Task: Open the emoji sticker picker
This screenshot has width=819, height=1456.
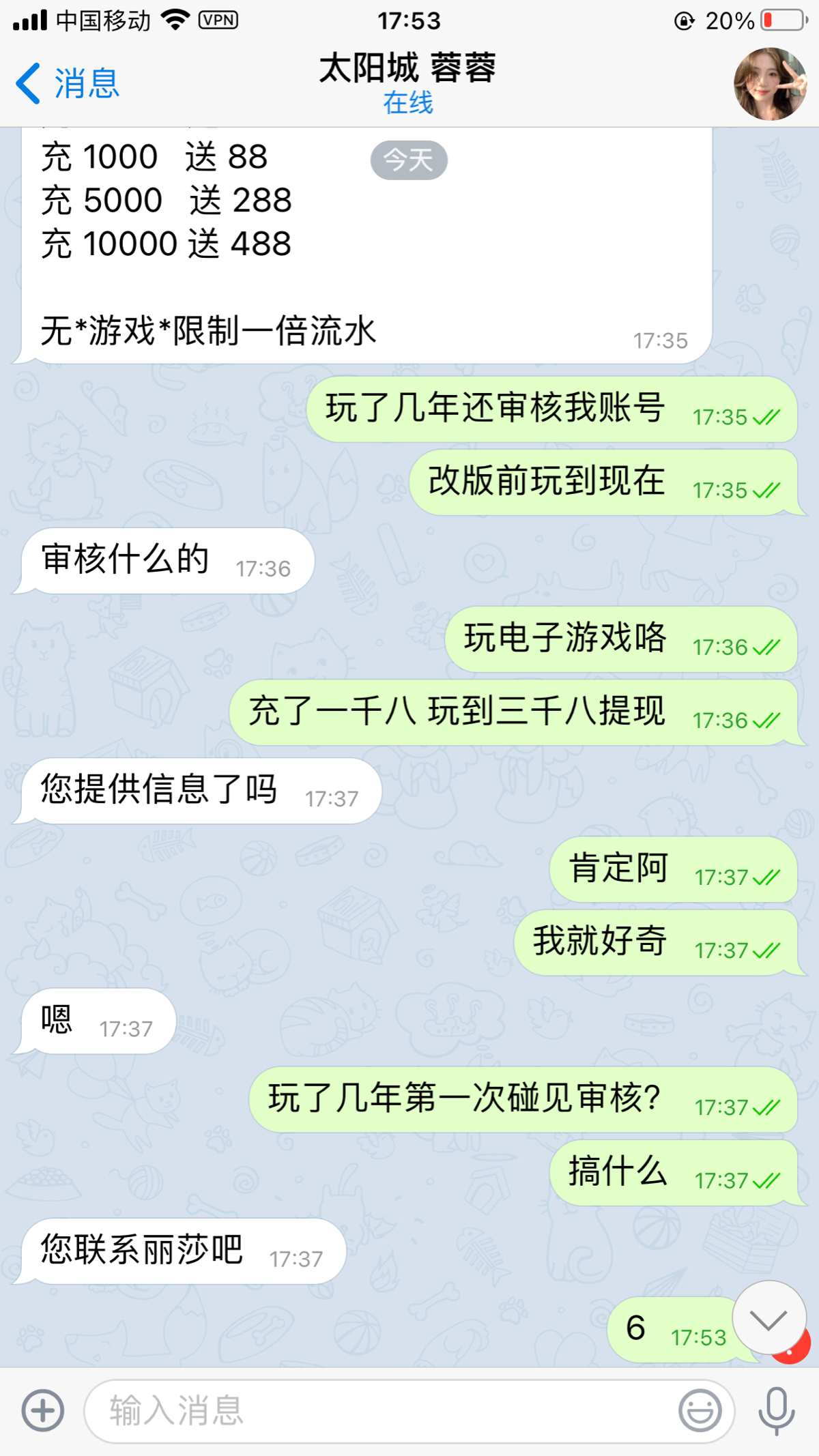Action: click(x=700, y=1410)
